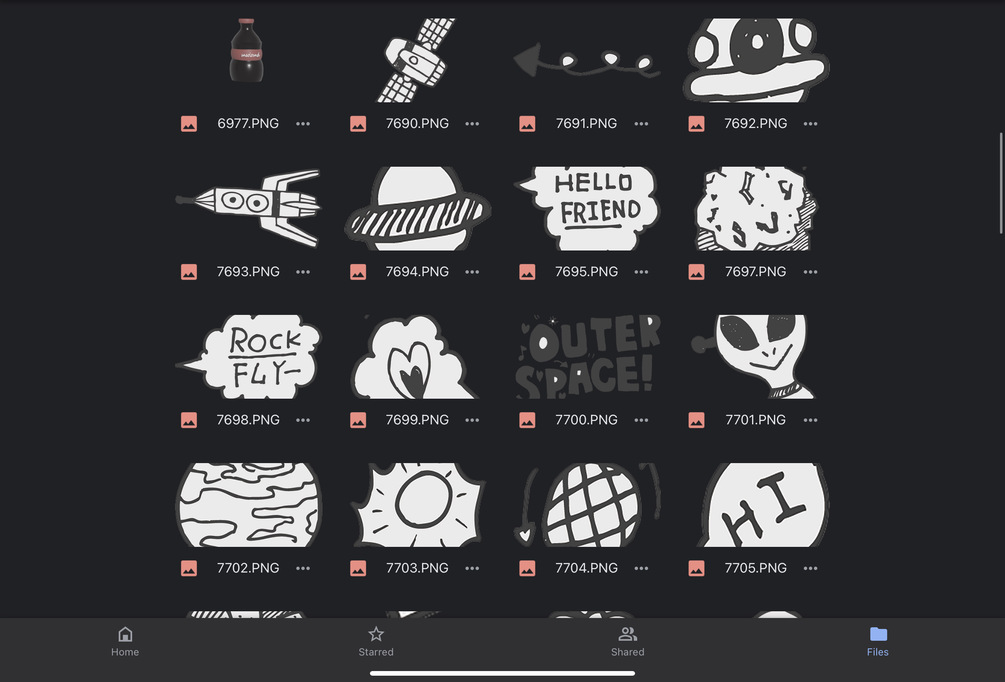View the 7690.PNG satellite image
Viewport: 1005px width, 682px height.
click(x=417, y=60)
